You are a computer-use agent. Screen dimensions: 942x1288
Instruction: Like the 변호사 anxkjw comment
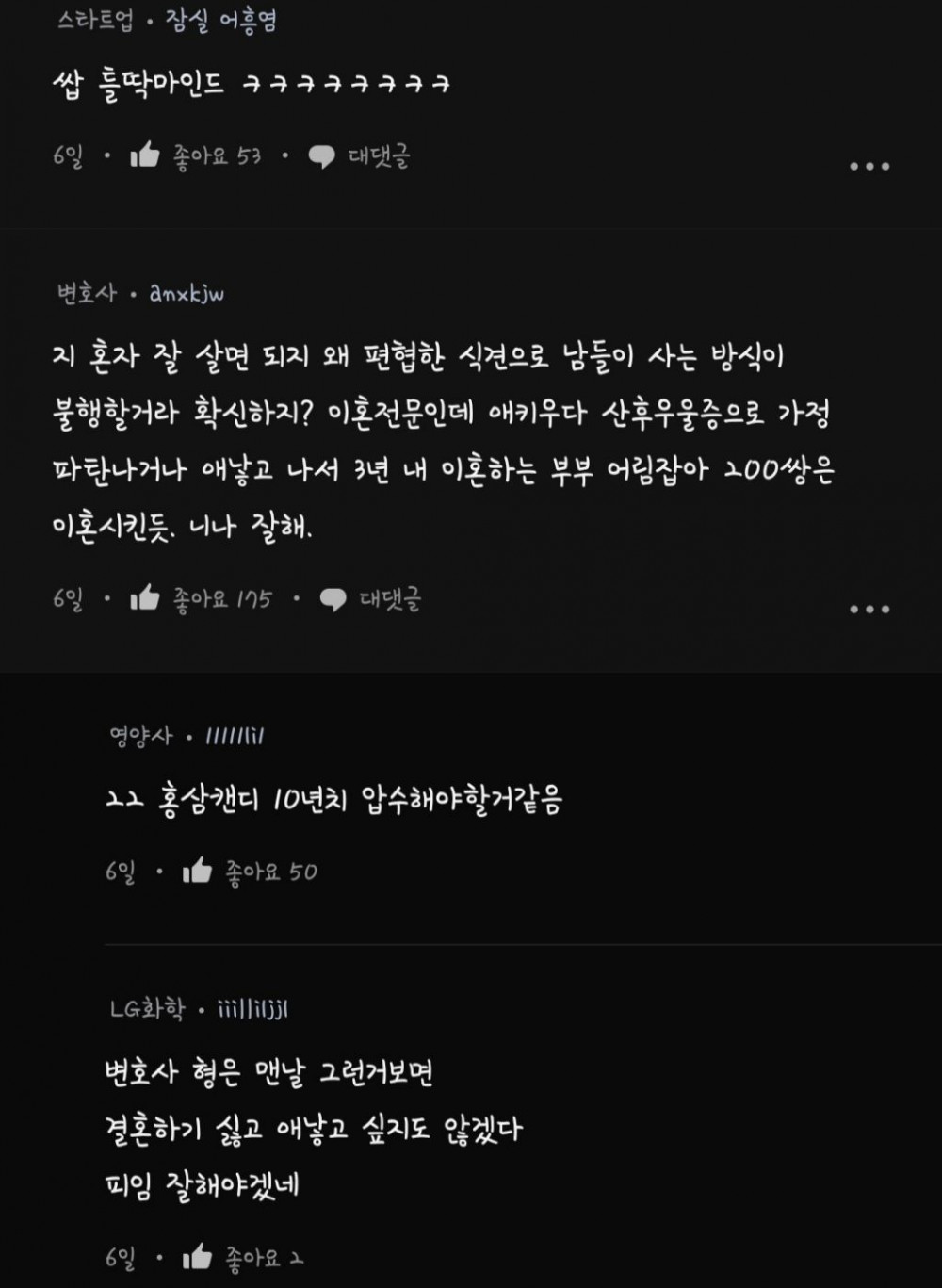pos(145,598)
